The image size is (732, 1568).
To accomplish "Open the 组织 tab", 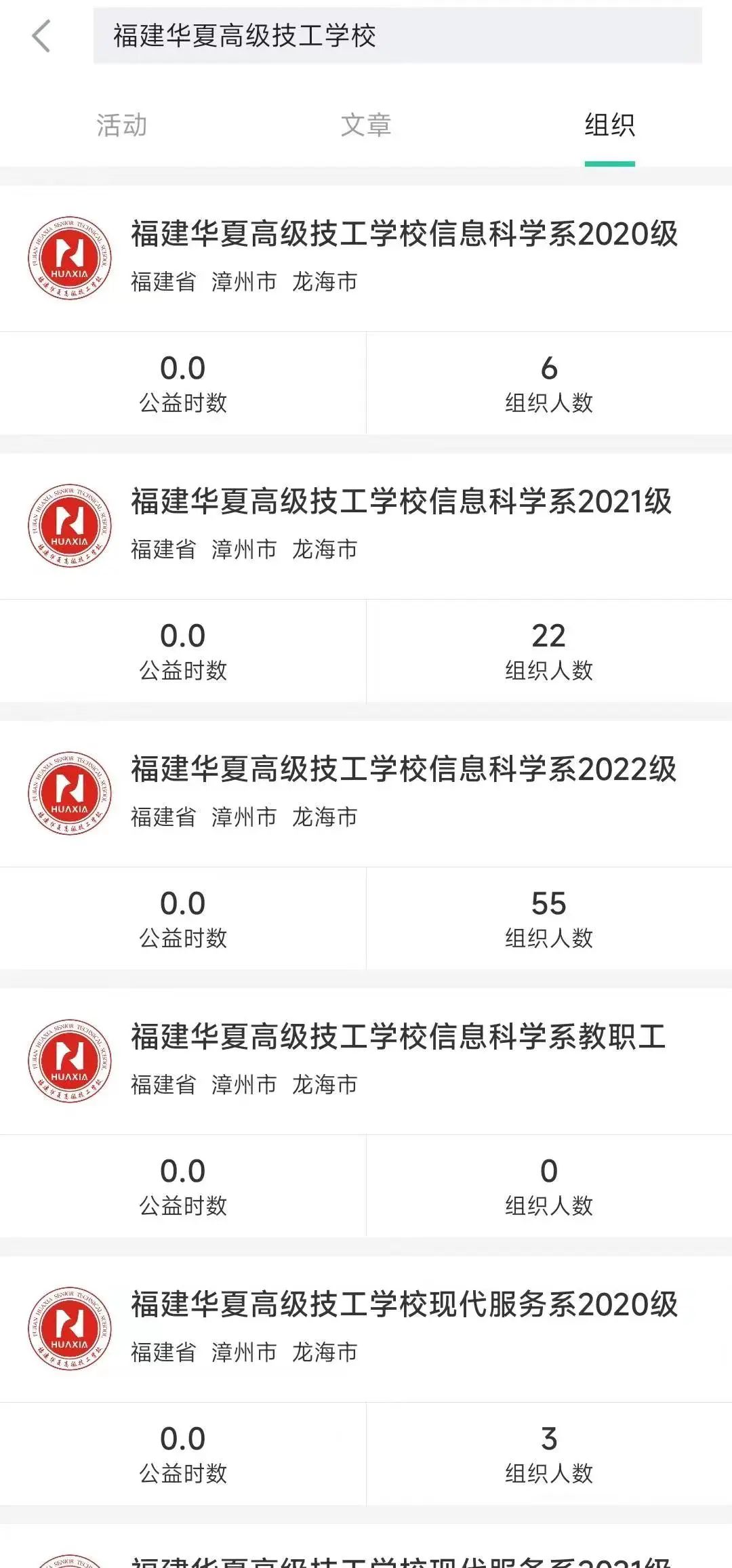I will [609, 124].
